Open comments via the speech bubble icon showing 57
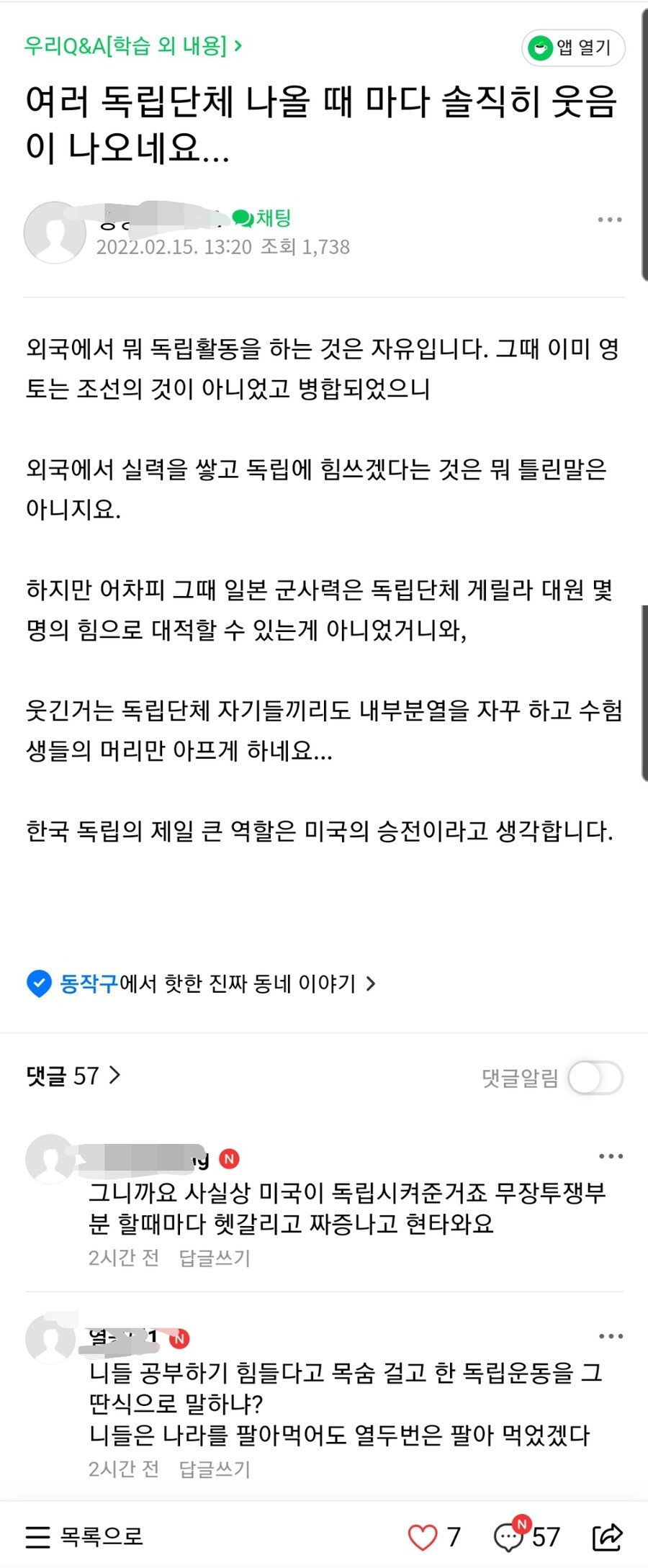 click(x=509, y=1537)
